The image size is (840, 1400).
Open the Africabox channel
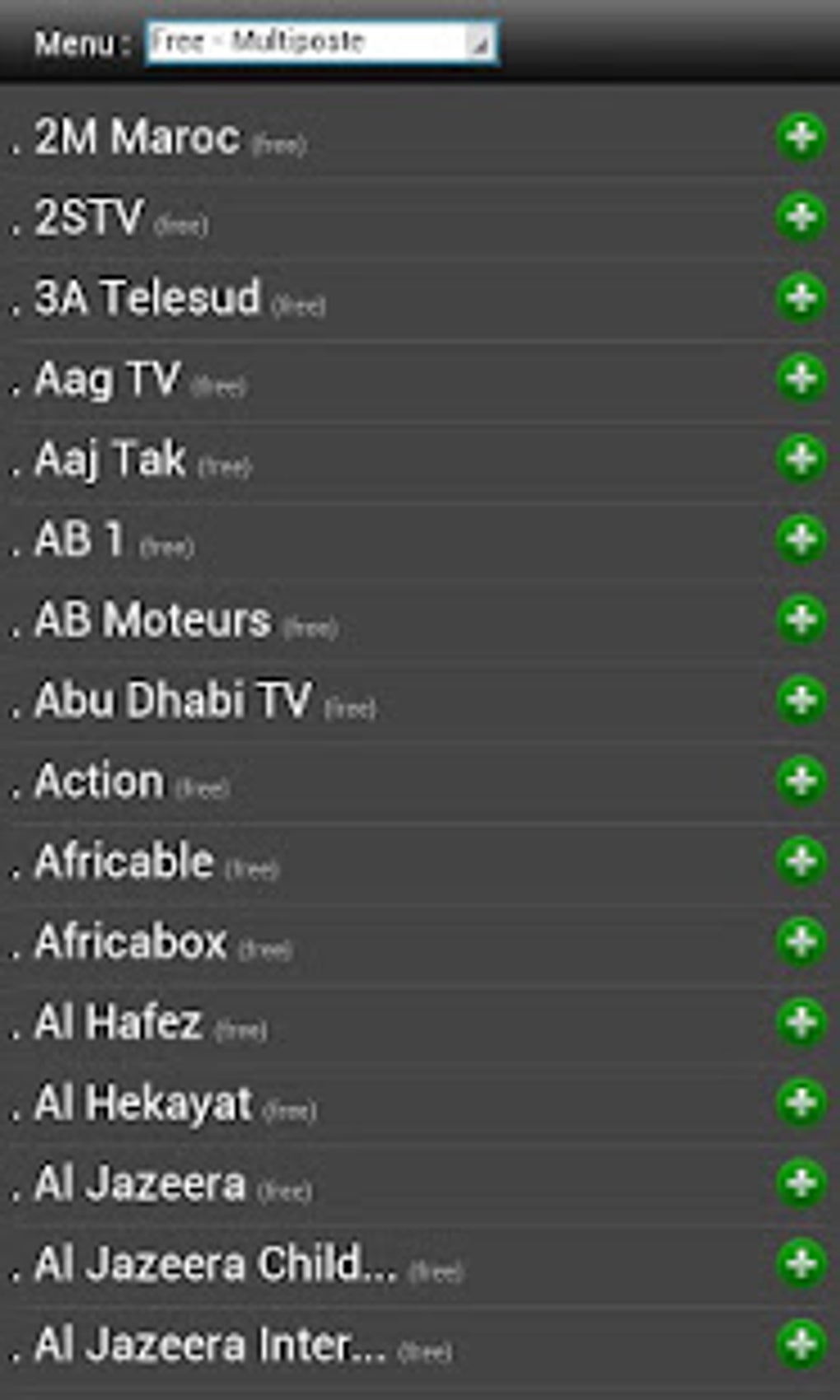[130, 942]
